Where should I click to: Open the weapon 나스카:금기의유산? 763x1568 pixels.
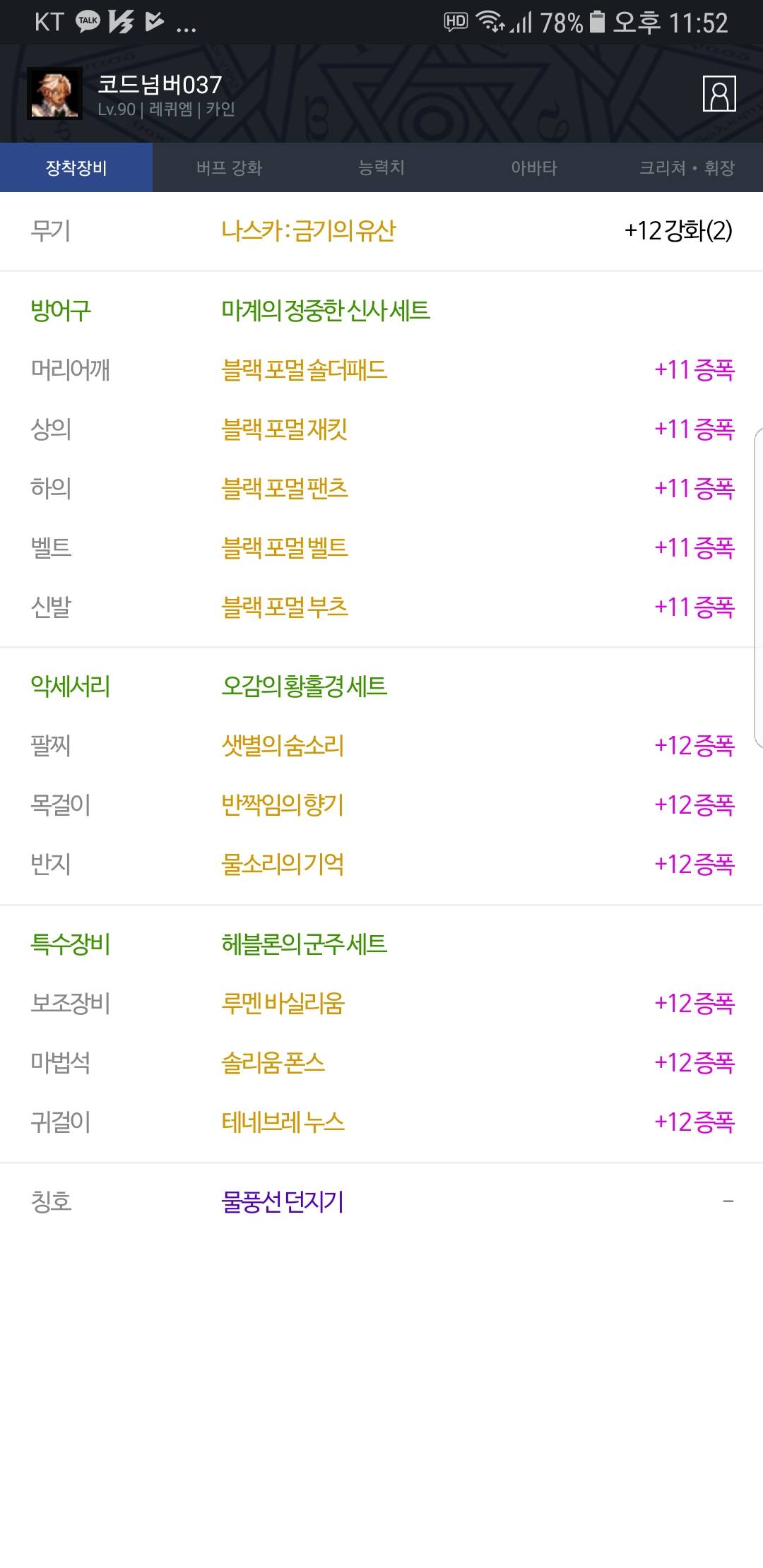click(381, 231)
